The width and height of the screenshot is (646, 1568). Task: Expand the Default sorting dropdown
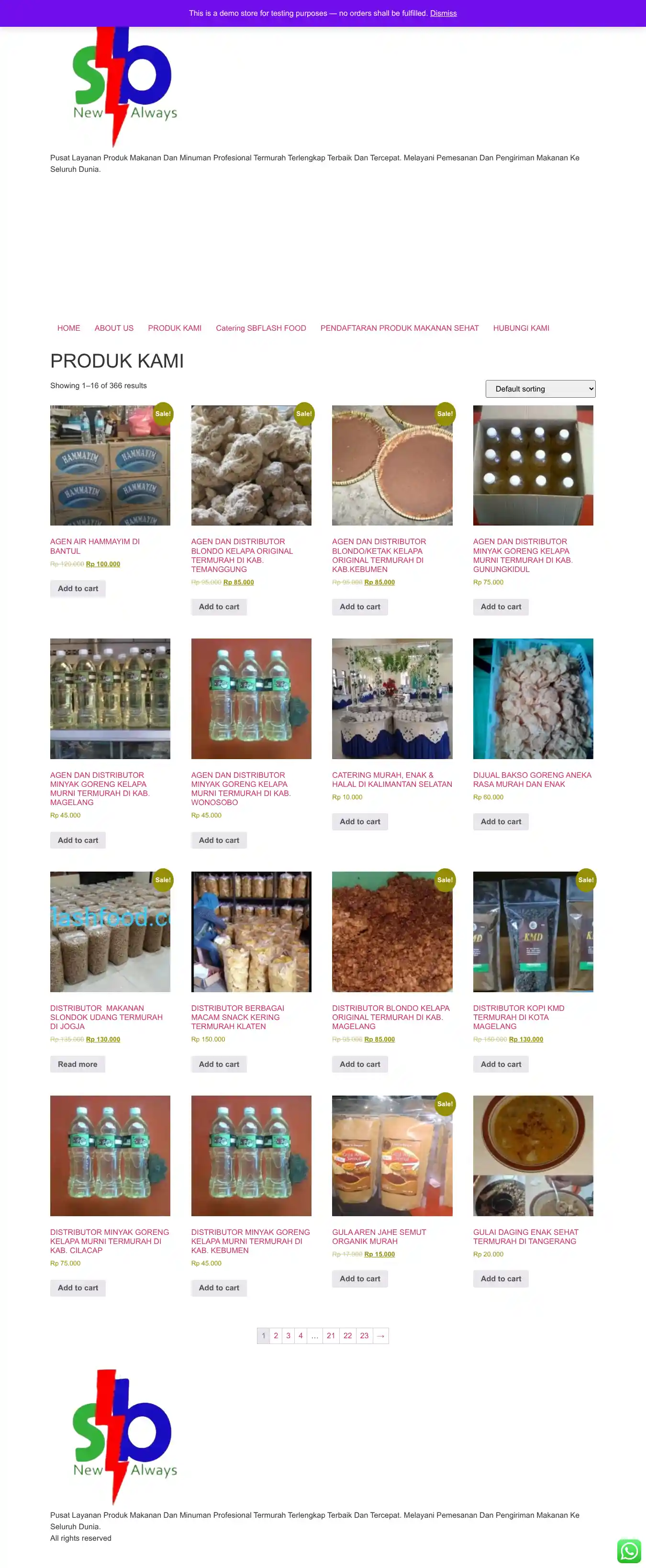[540, 389]
